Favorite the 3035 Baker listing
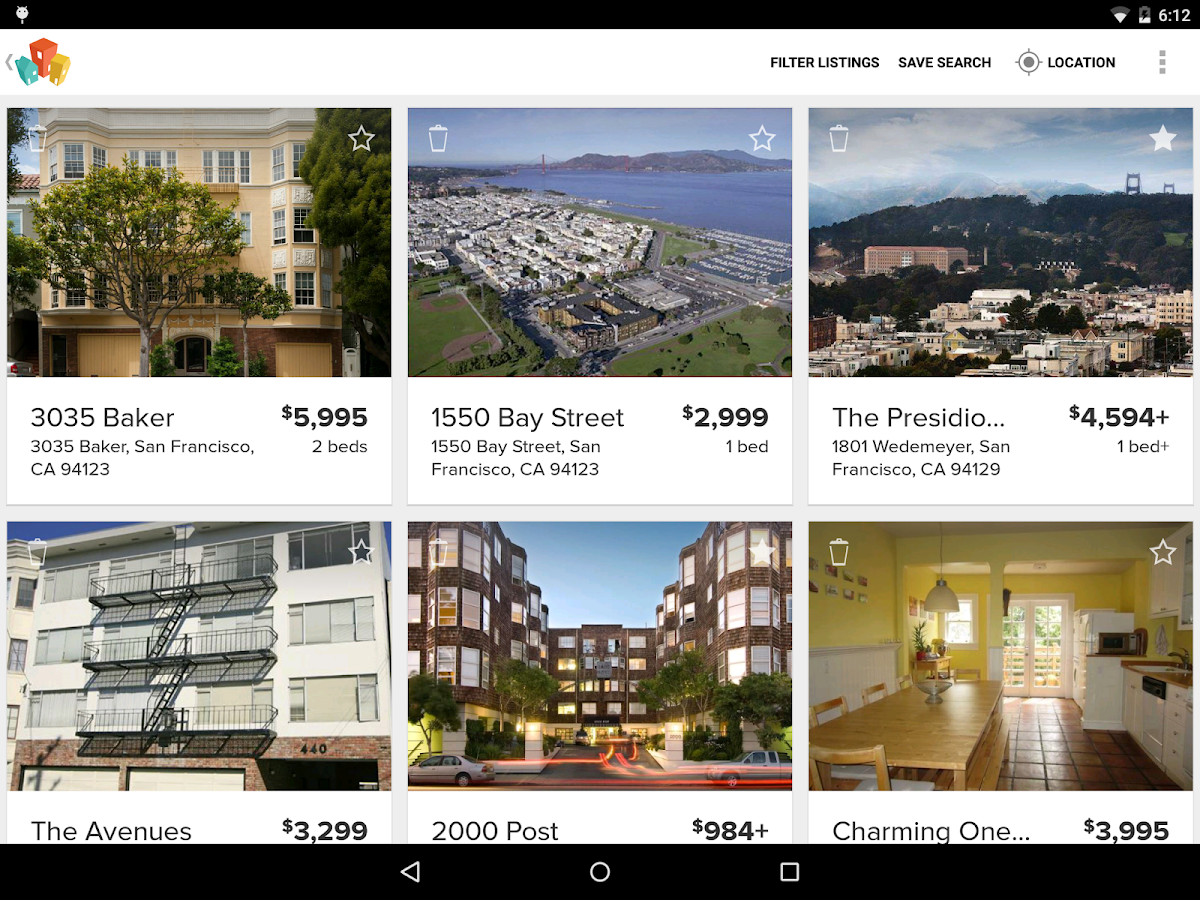Viewport: 1200px width, 900px height. tap(361, 139)
